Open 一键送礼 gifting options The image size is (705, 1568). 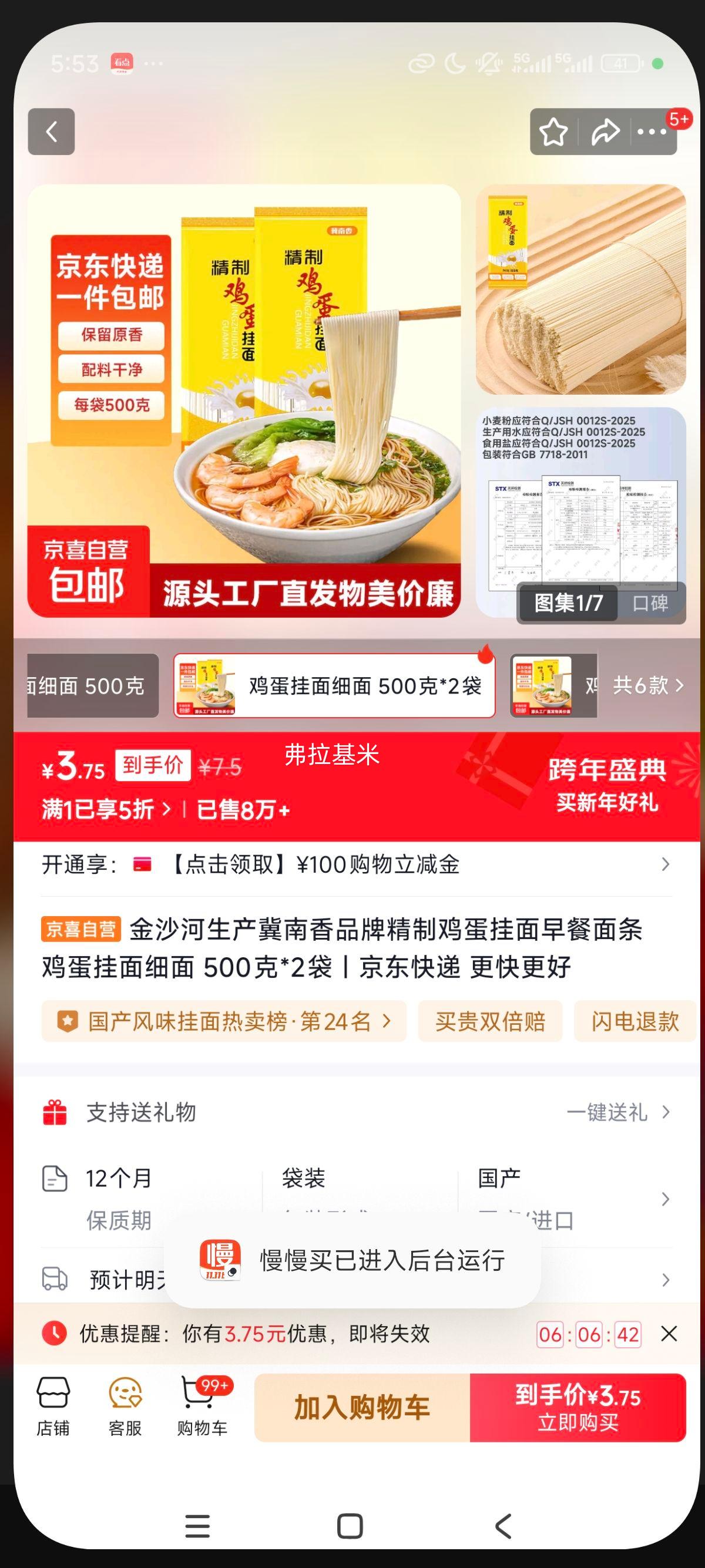[x=610, y=1113]
